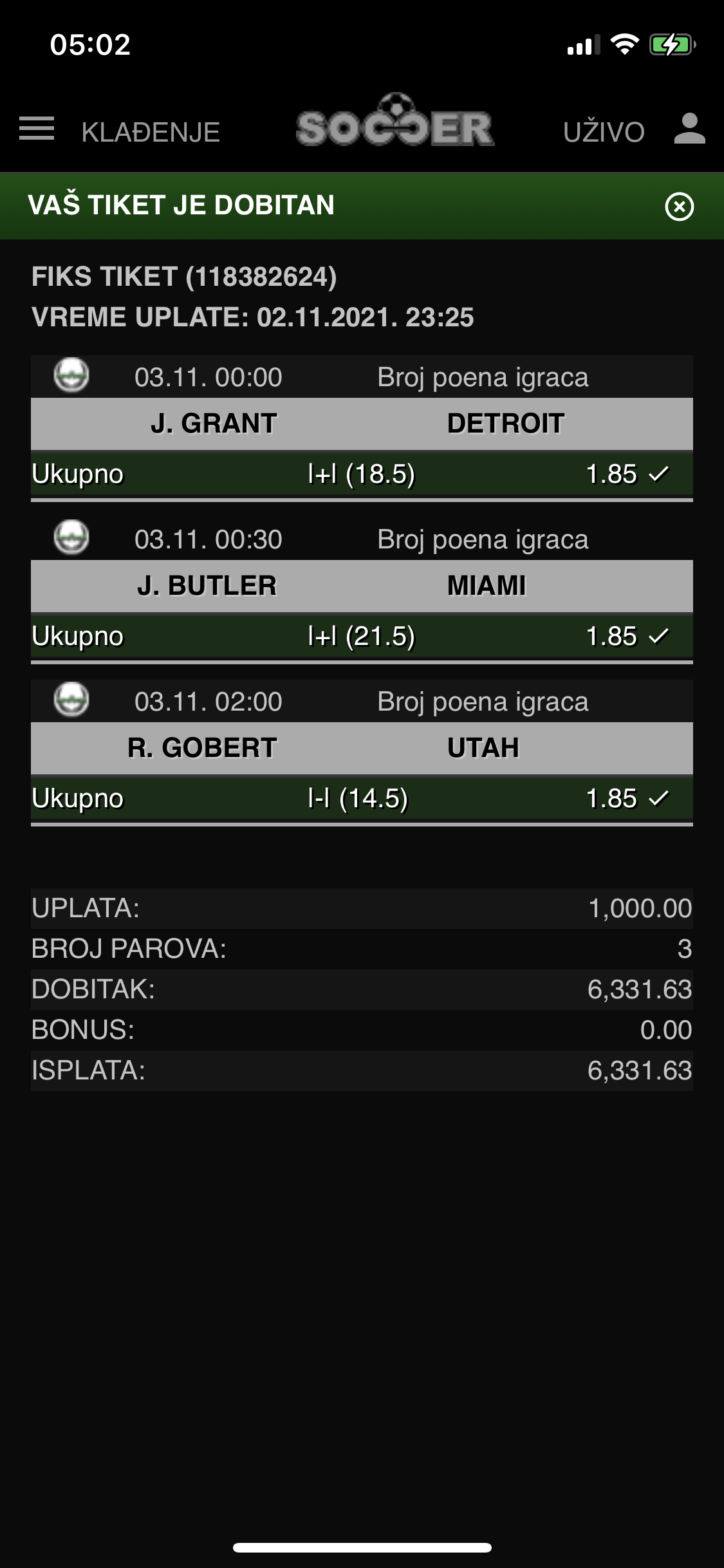Open the hamburger menu
This screenshot has height=1568, width=724.
tap(37, 129)
